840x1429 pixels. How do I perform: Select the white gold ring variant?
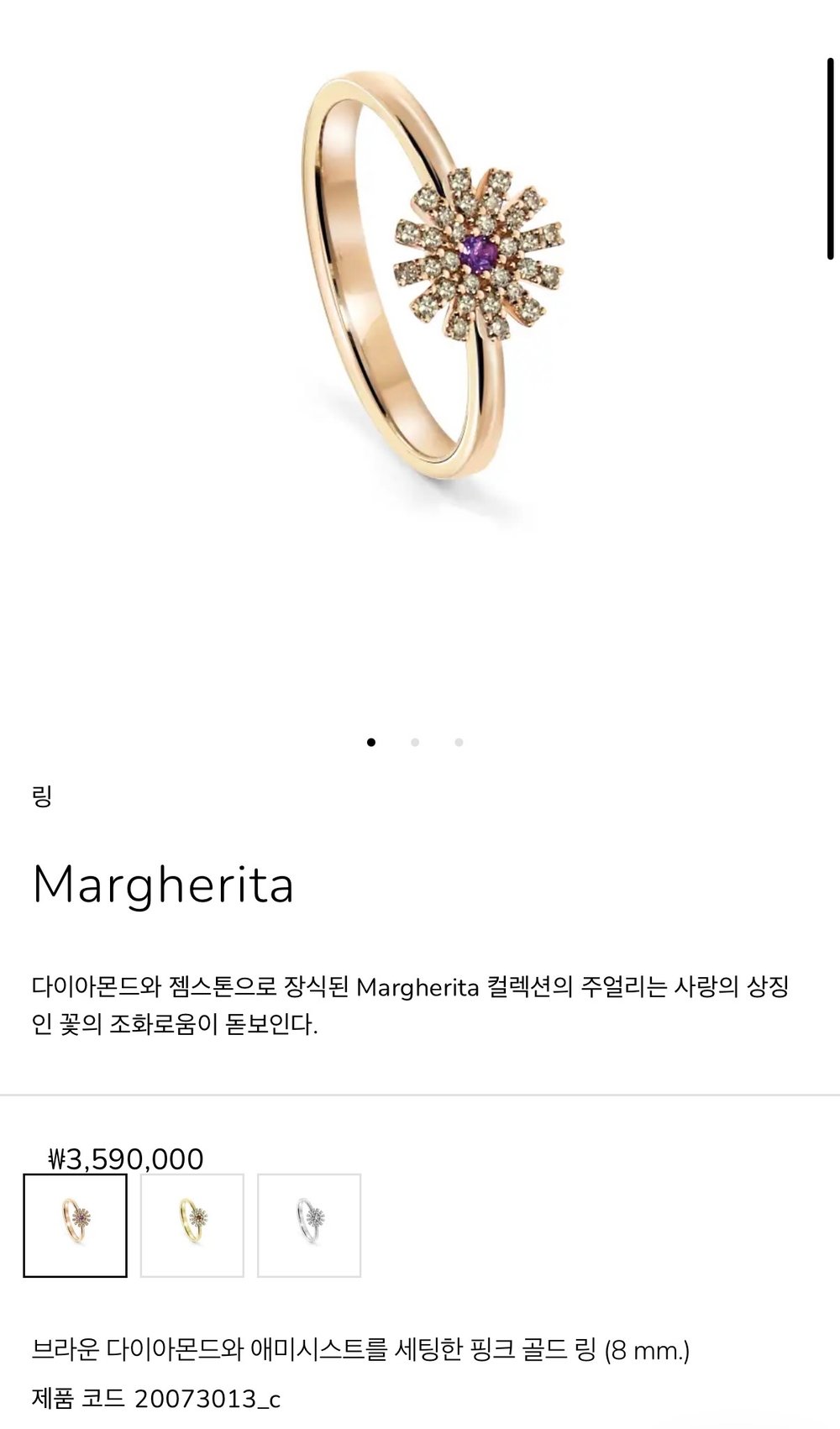click(x=309, y=1225)
